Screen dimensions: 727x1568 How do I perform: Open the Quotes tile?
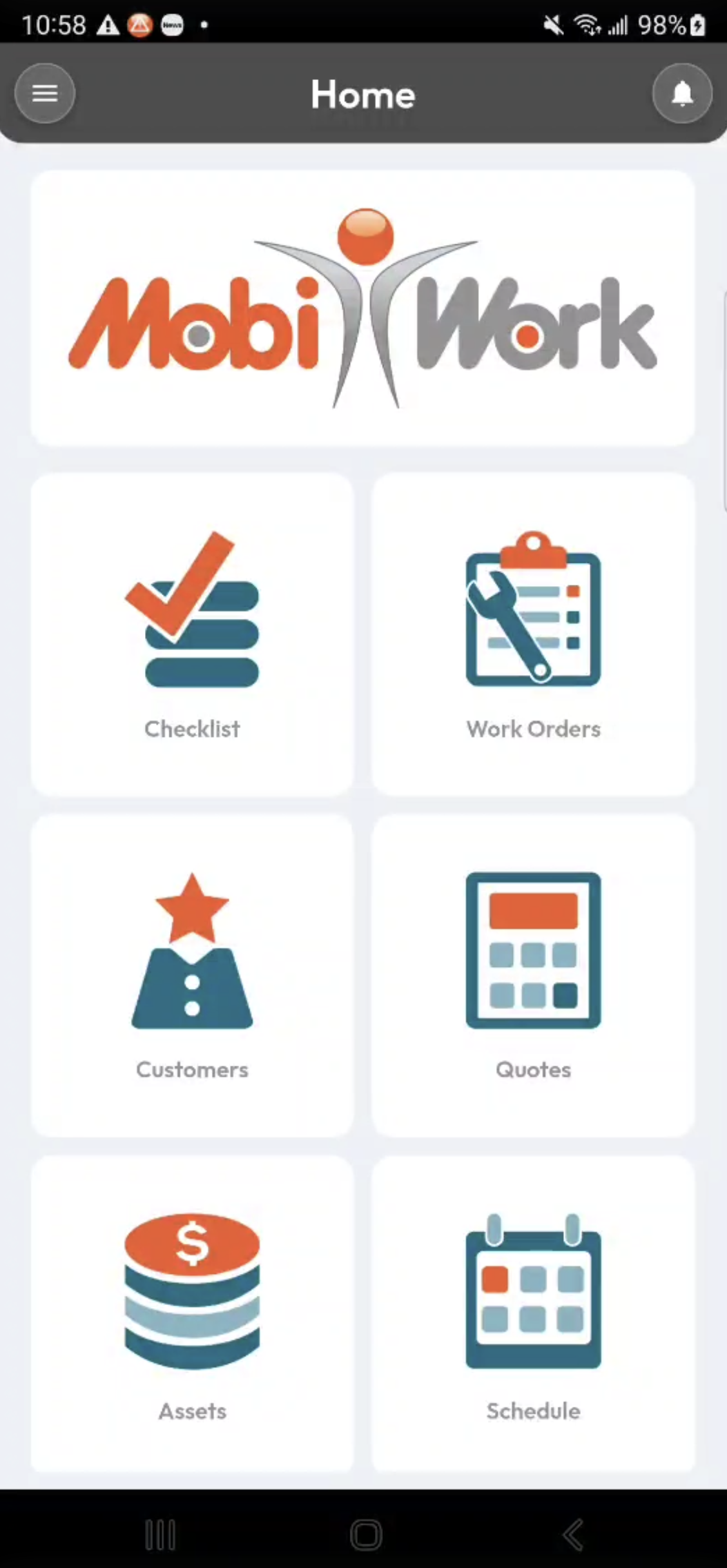coord(533,975)
